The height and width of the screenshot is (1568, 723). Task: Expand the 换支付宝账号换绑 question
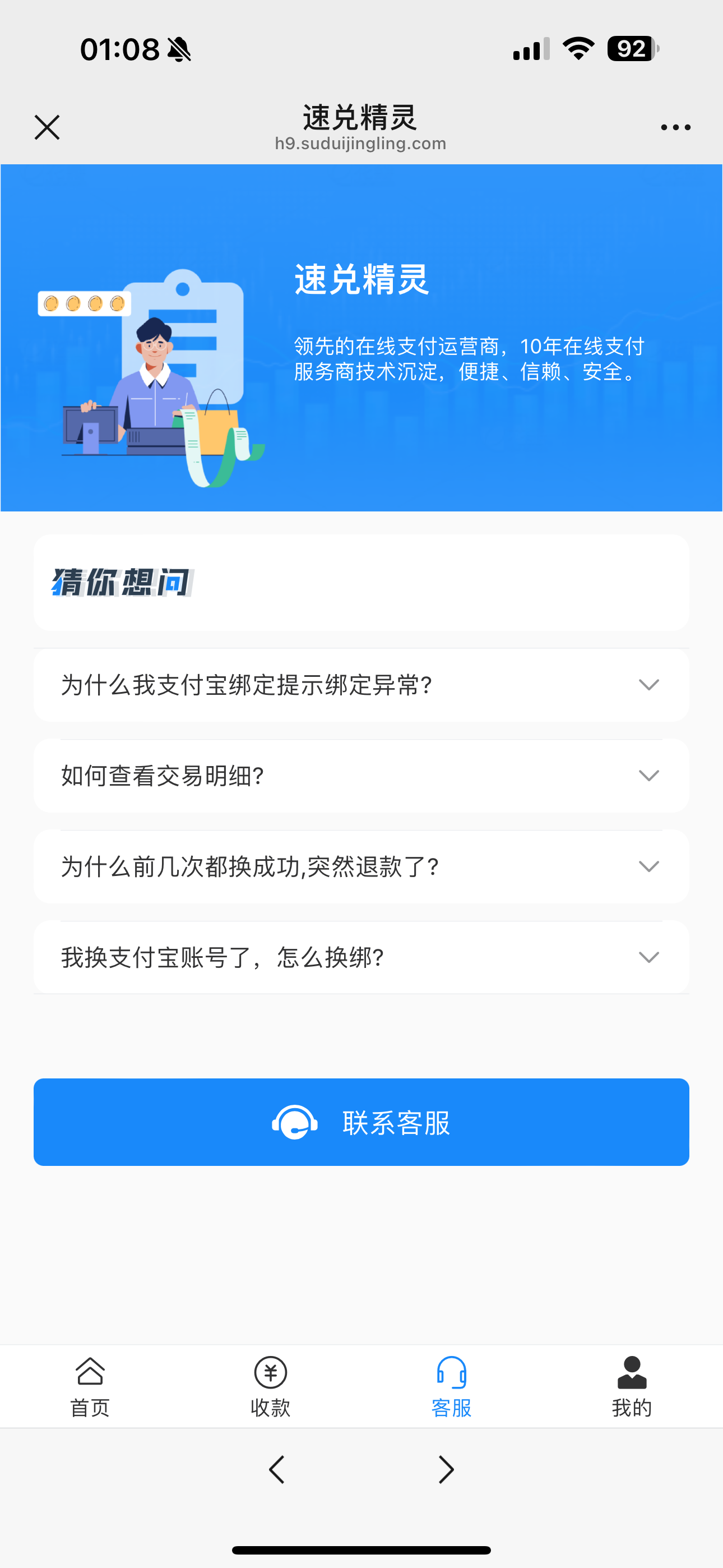pos(648,956)
